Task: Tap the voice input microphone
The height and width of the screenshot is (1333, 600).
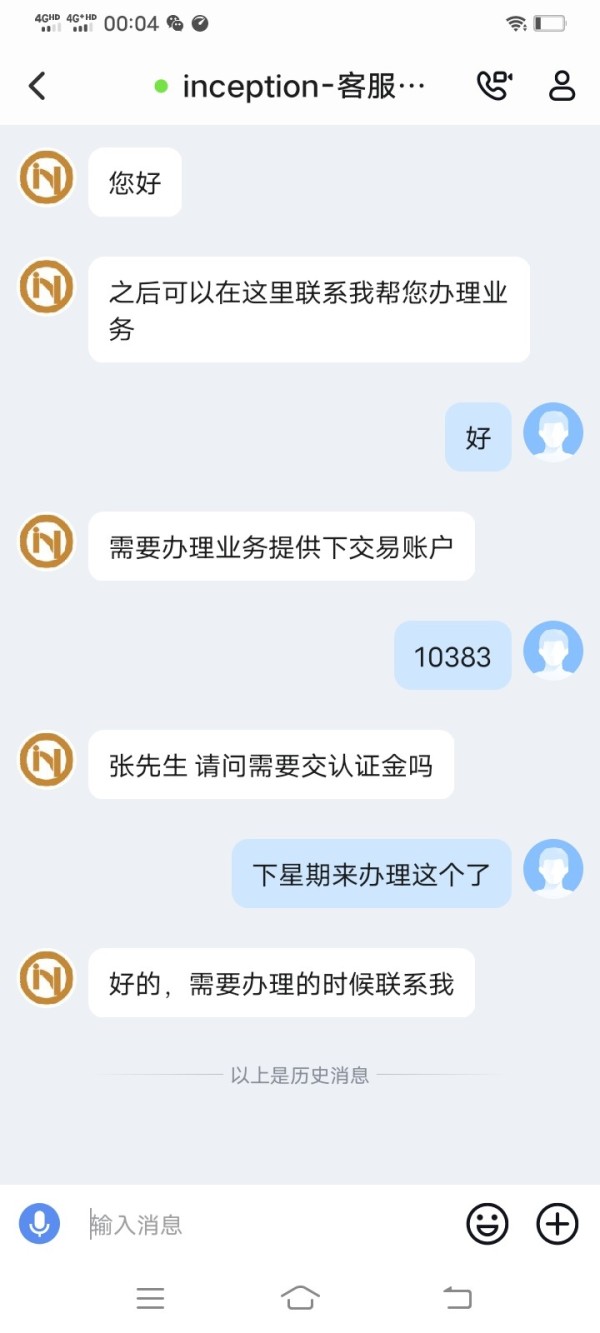Action: click(40, 1223)
